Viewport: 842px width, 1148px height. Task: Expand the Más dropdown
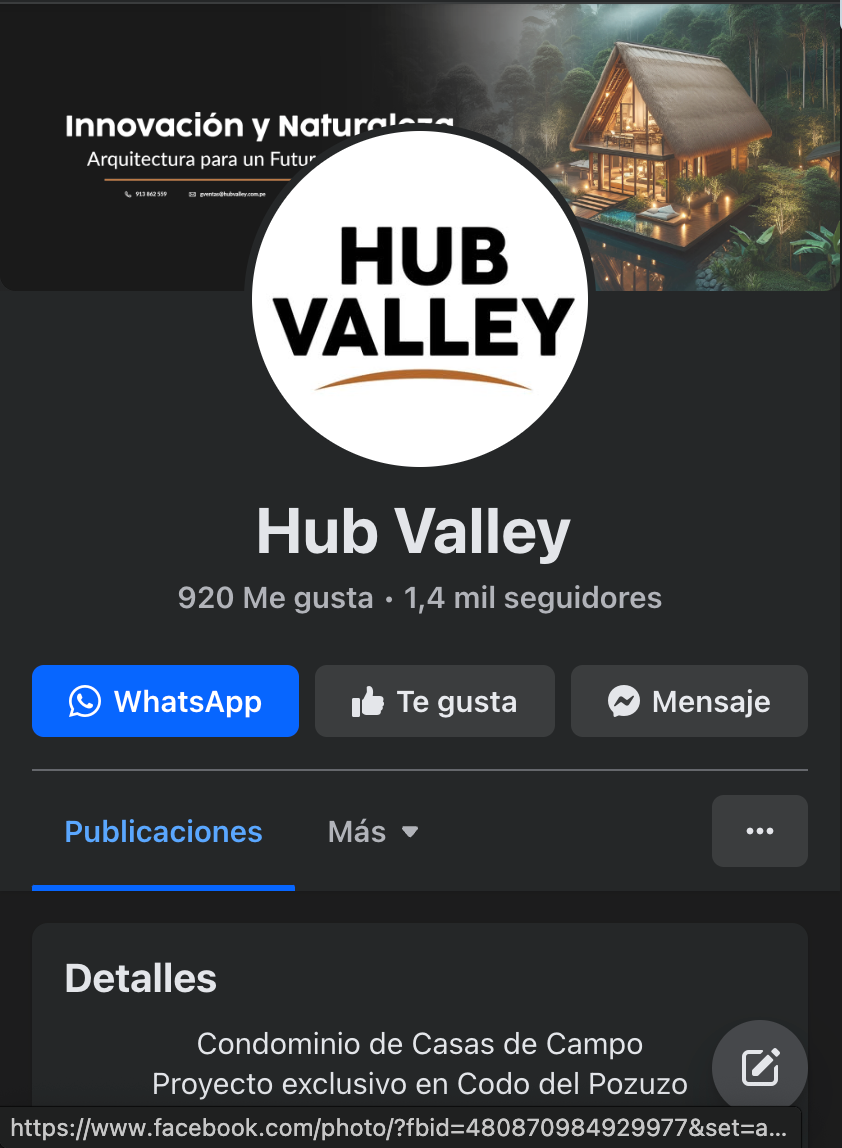click(x=373, y=832)
